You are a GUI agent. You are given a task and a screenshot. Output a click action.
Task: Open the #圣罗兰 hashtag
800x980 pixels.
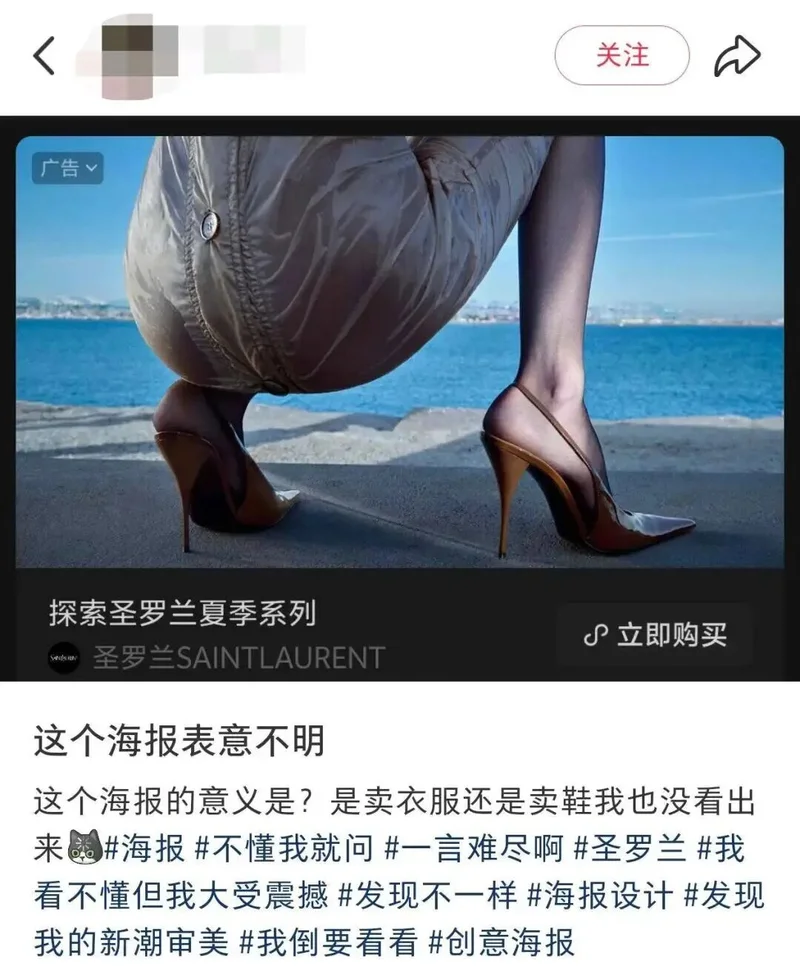click(x=629, y=850)
